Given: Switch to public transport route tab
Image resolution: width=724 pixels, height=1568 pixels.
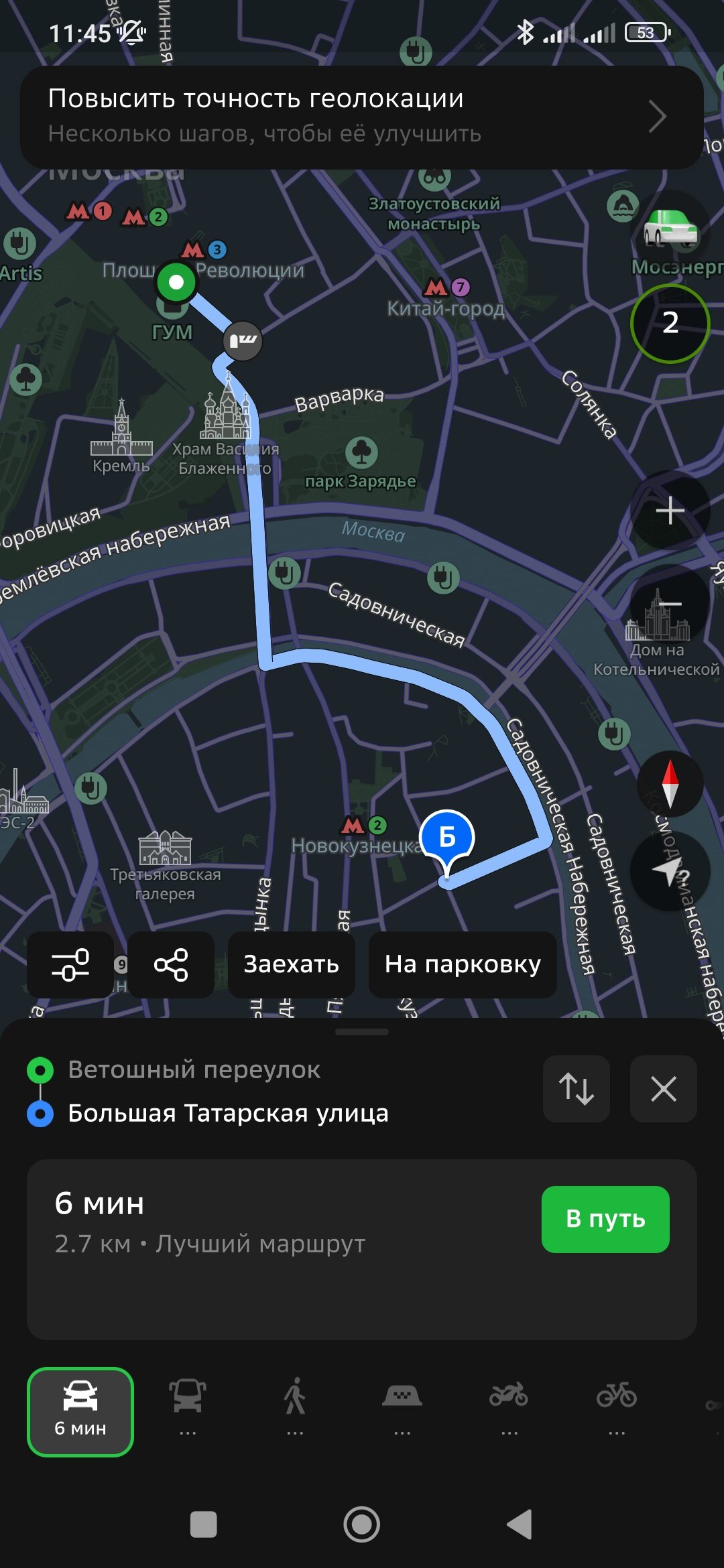Looking at the screenshot, I should (x=188, y=1406).
